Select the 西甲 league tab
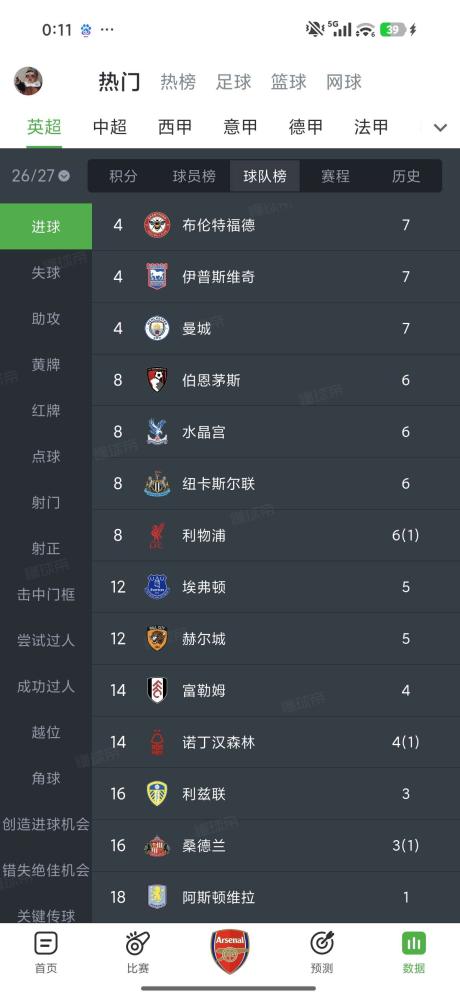Viewport: 460px width, 999px height. 175,127
